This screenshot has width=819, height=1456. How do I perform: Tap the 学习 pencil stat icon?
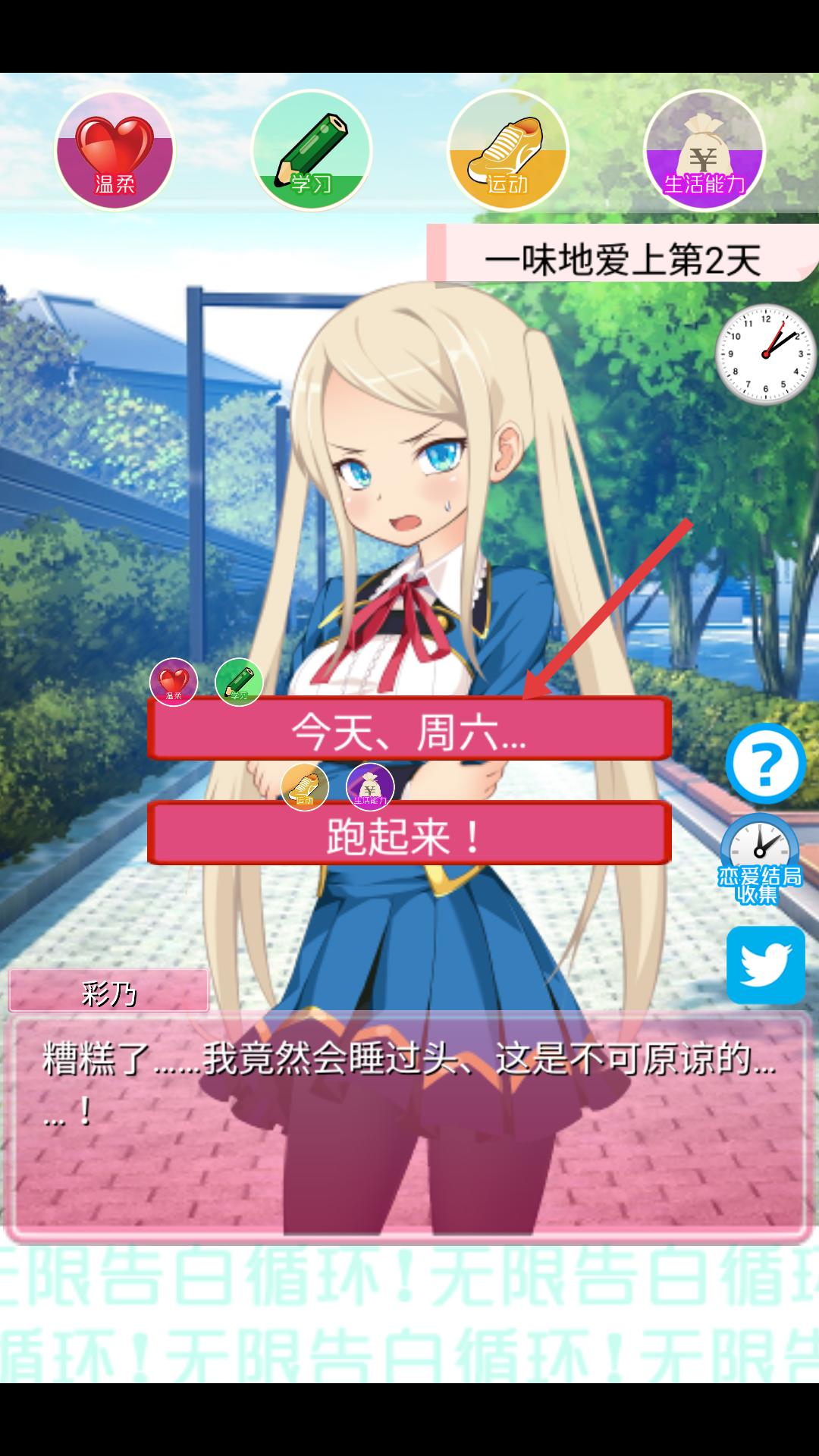311,151
